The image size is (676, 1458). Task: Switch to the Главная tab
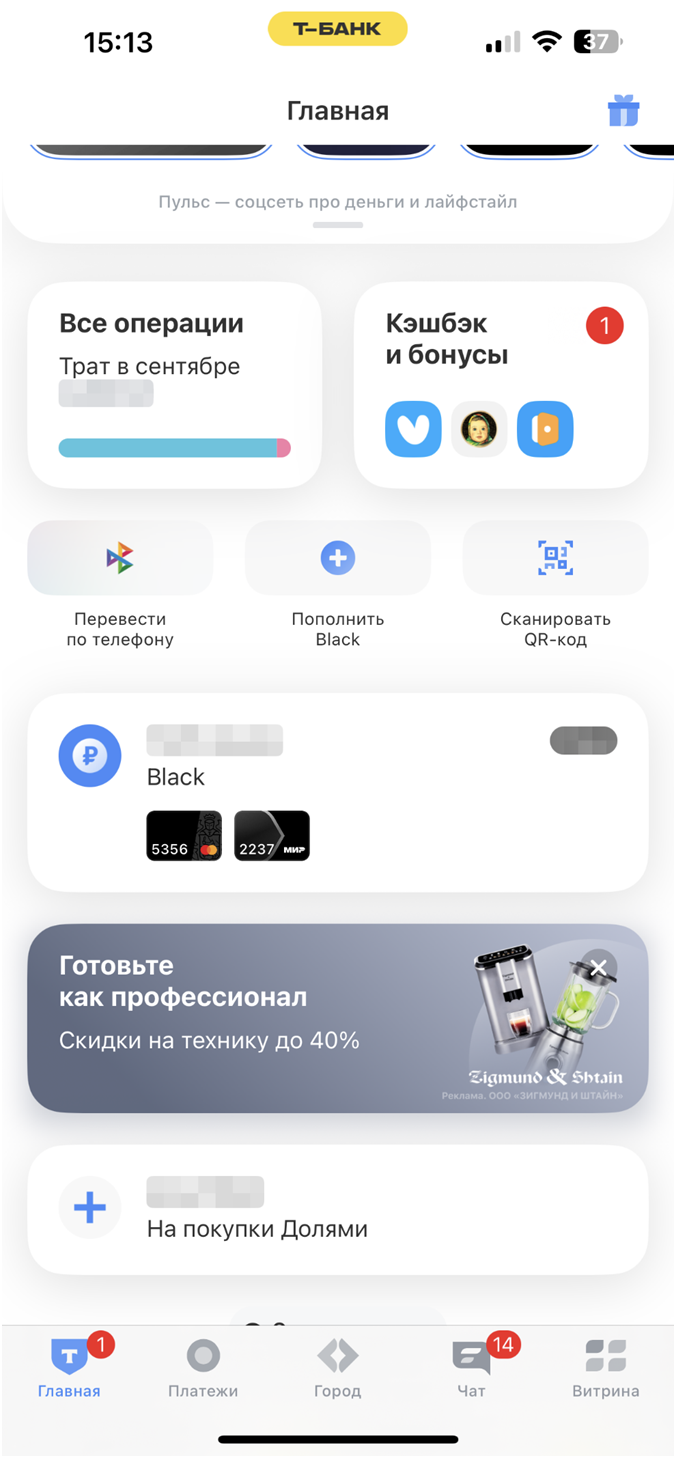coord(69,1369)
